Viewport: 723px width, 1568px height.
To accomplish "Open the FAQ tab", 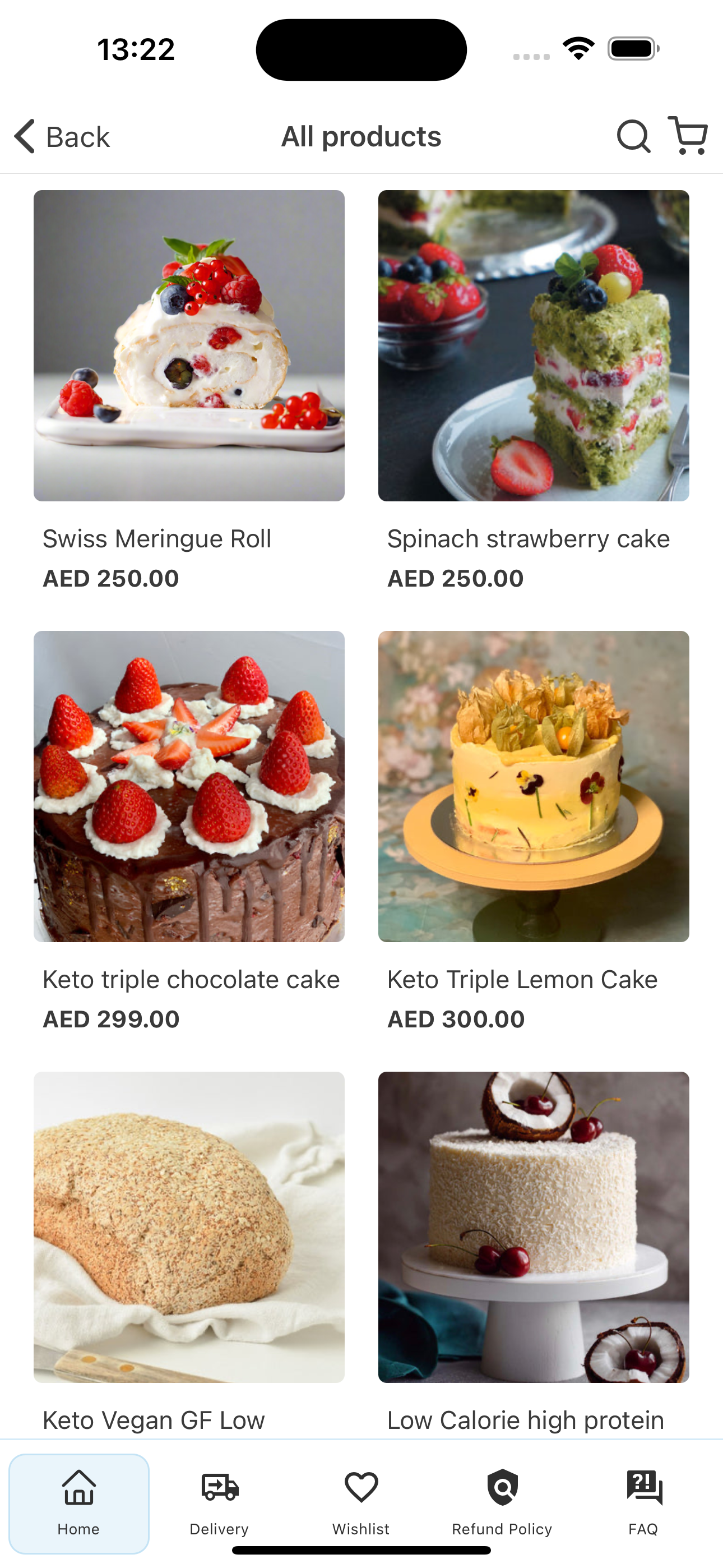I will [643, 1504].
